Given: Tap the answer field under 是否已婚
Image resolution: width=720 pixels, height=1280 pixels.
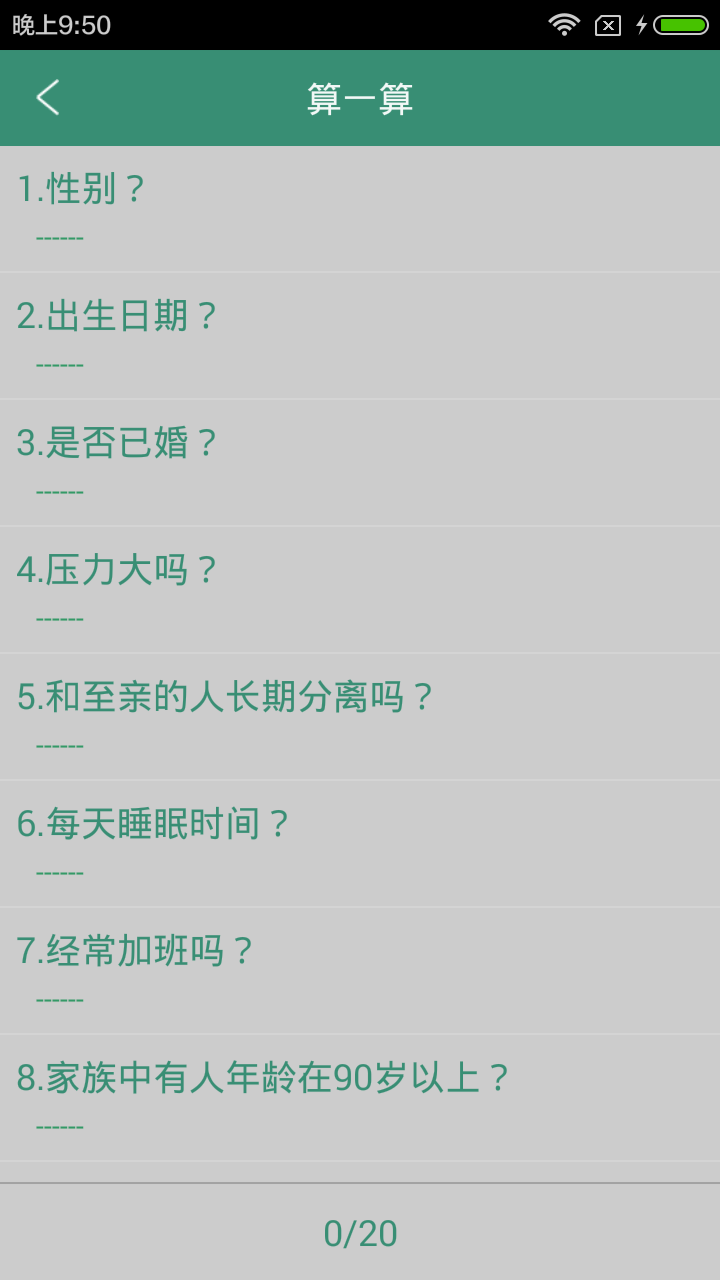Looking at the screenshot, I should pos(60,491).
